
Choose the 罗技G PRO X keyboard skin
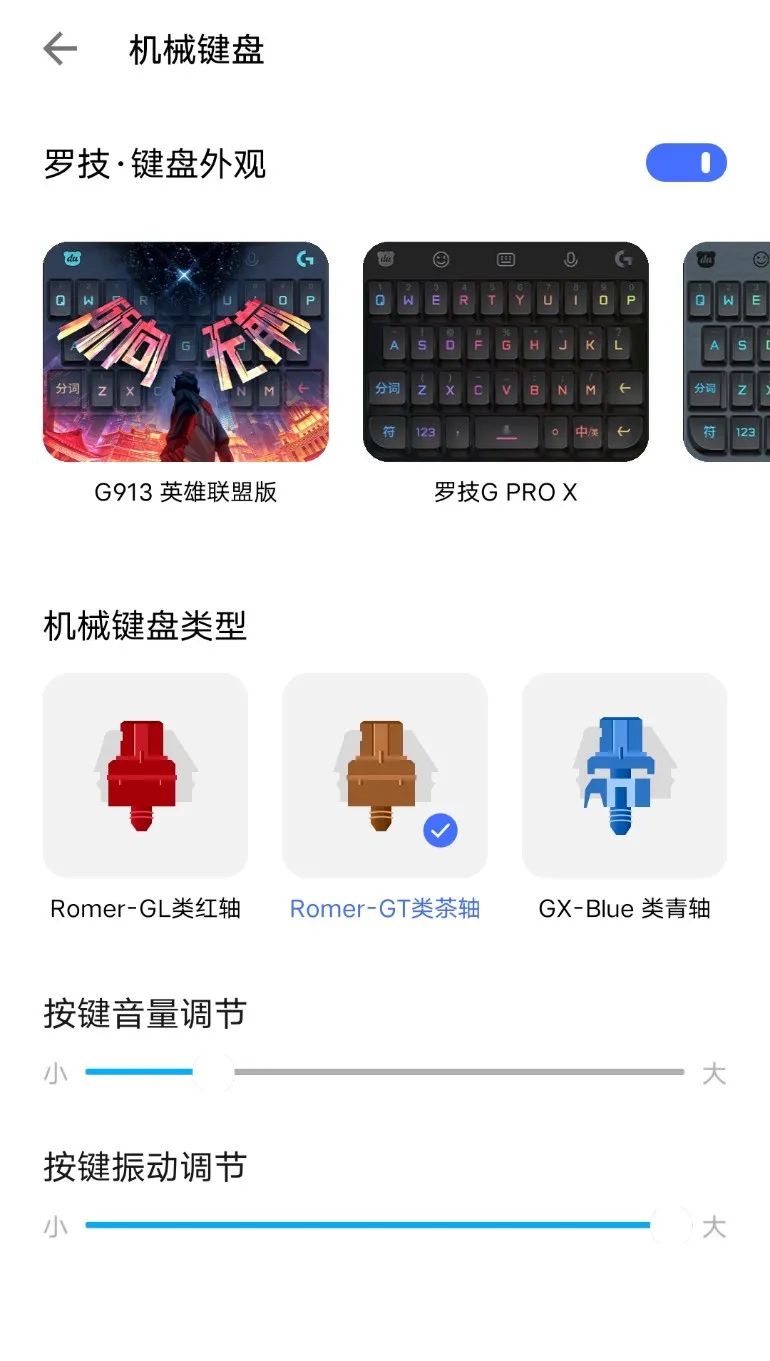click(506, 352)
